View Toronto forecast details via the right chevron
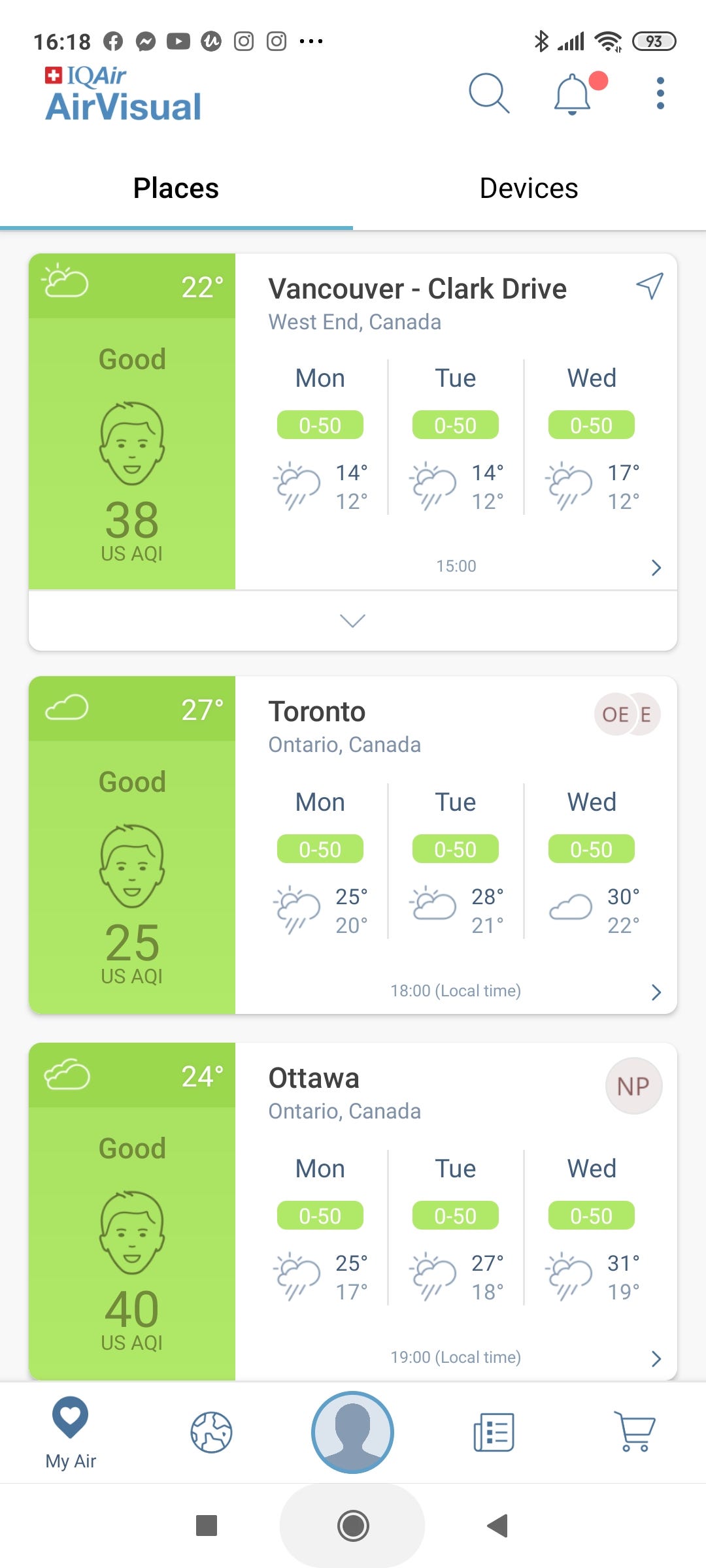The width and height of the screenshot is (706, 1568). point(656,992)
